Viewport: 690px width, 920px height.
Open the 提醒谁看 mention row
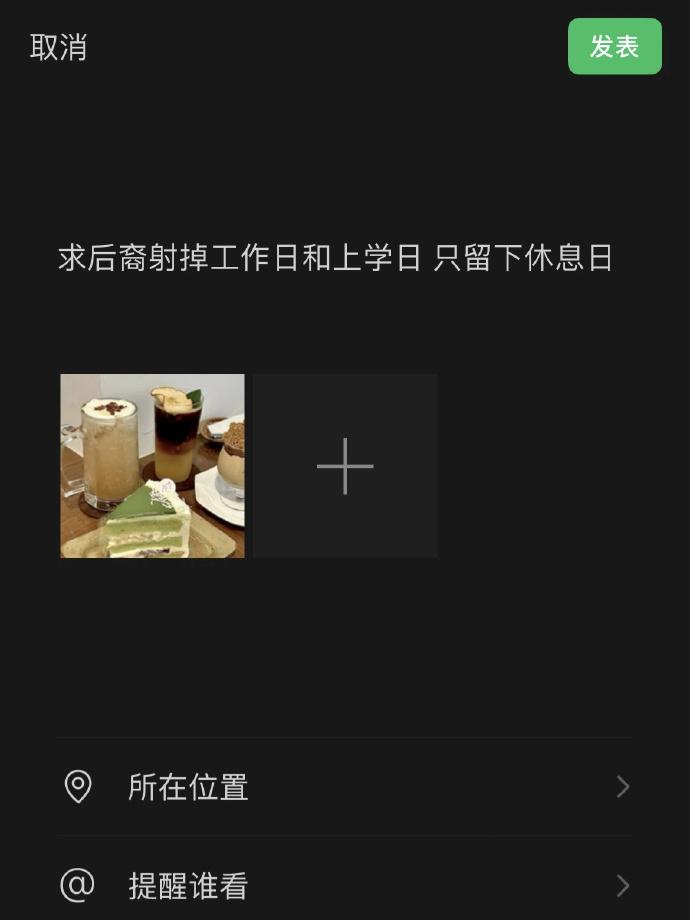click(344, 885)
